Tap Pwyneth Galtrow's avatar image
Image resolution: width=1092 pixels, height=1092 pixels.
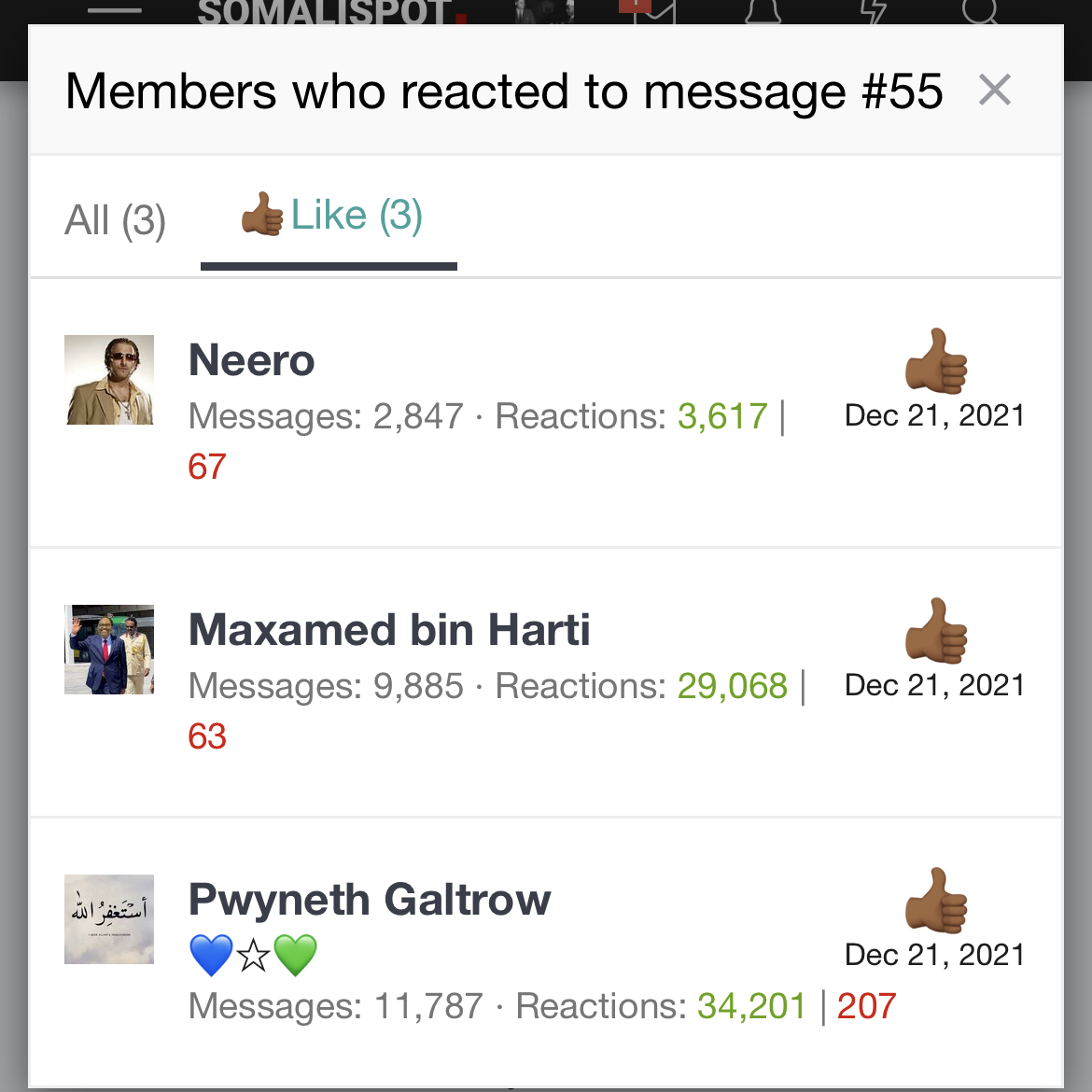point(109,919)
